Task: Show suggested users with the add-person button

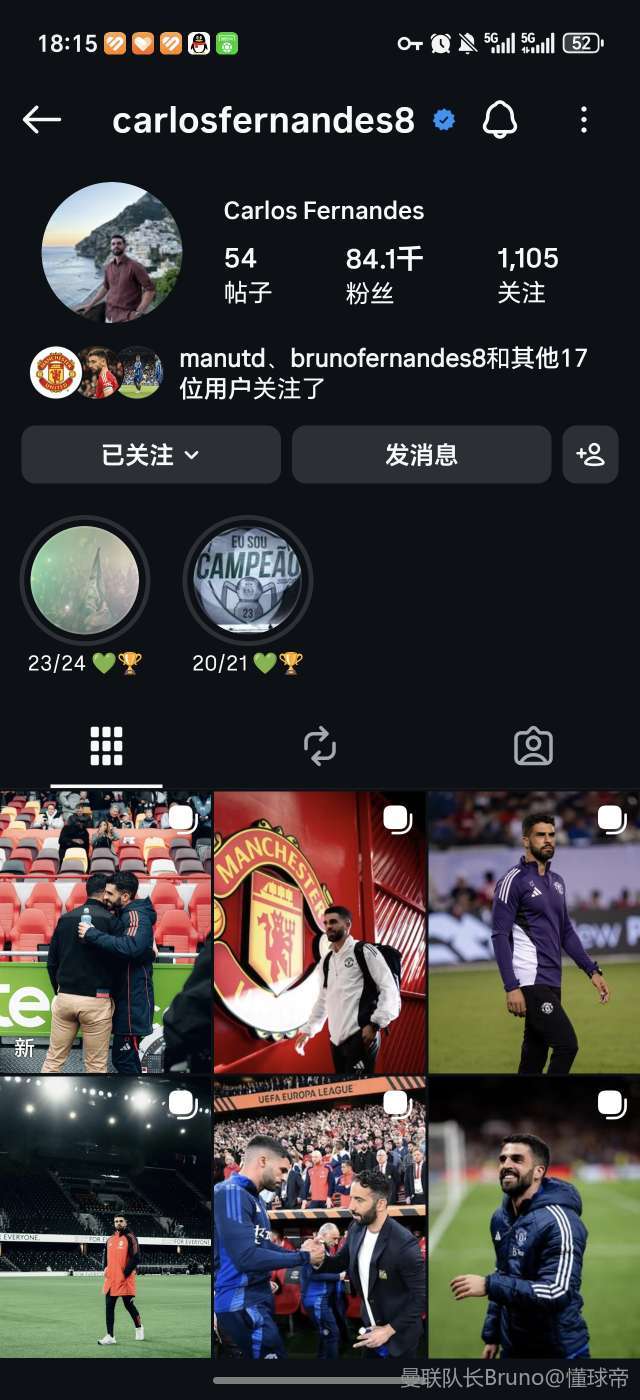Action: [590, 455]
